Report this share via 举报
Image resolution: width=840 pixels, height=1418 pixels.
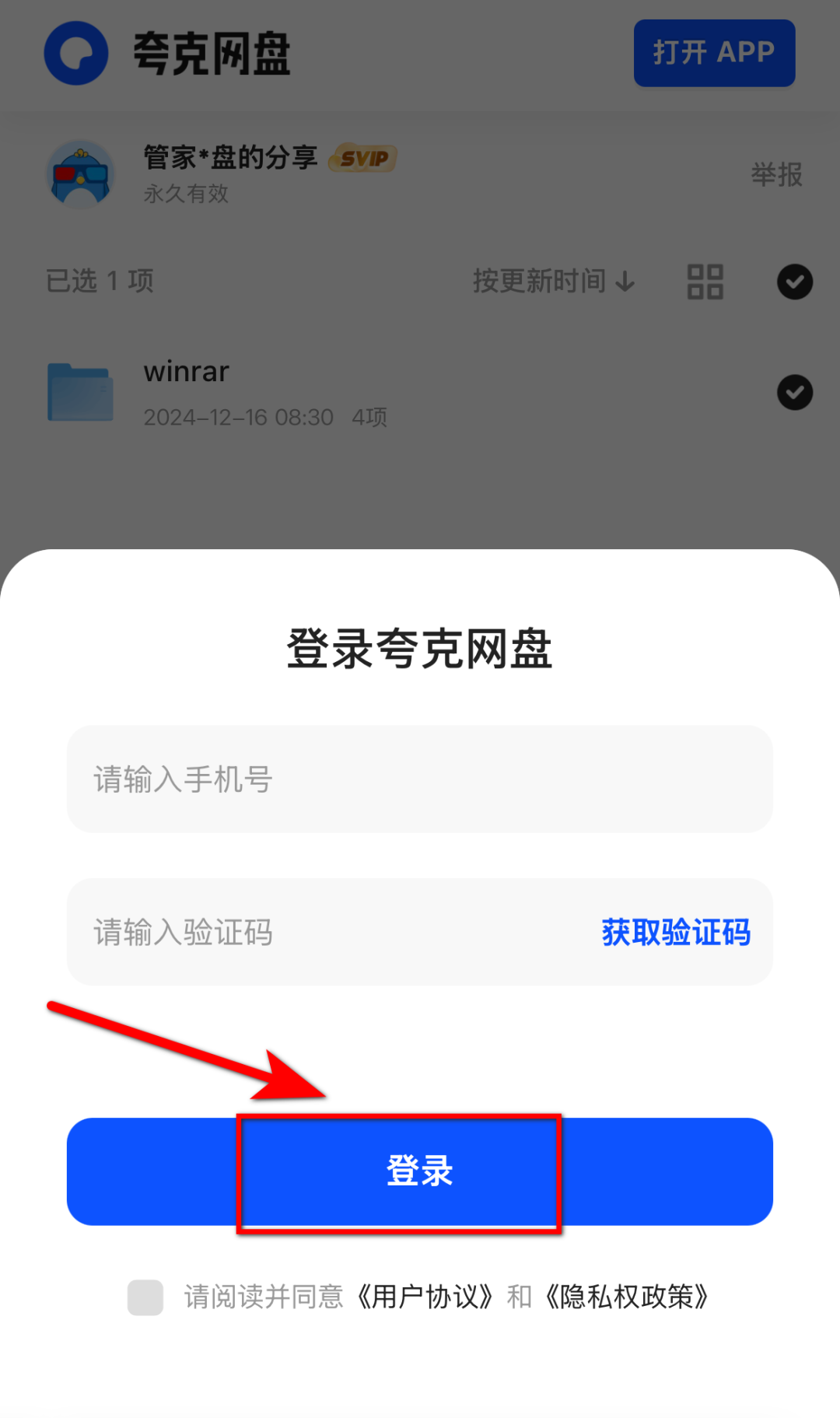[775, 174]
